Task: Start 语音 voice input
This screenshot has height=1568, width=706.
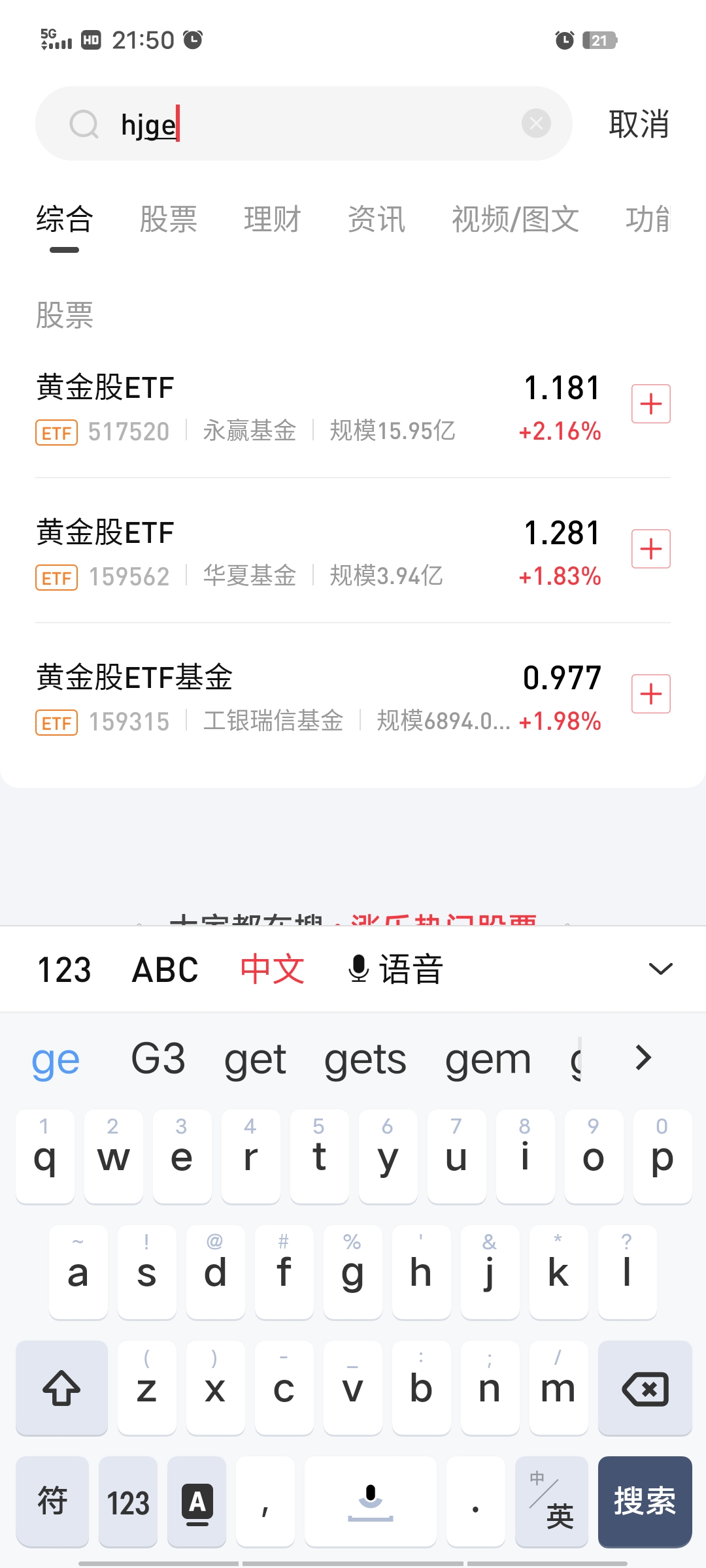Action: click(x=395, y=969)
